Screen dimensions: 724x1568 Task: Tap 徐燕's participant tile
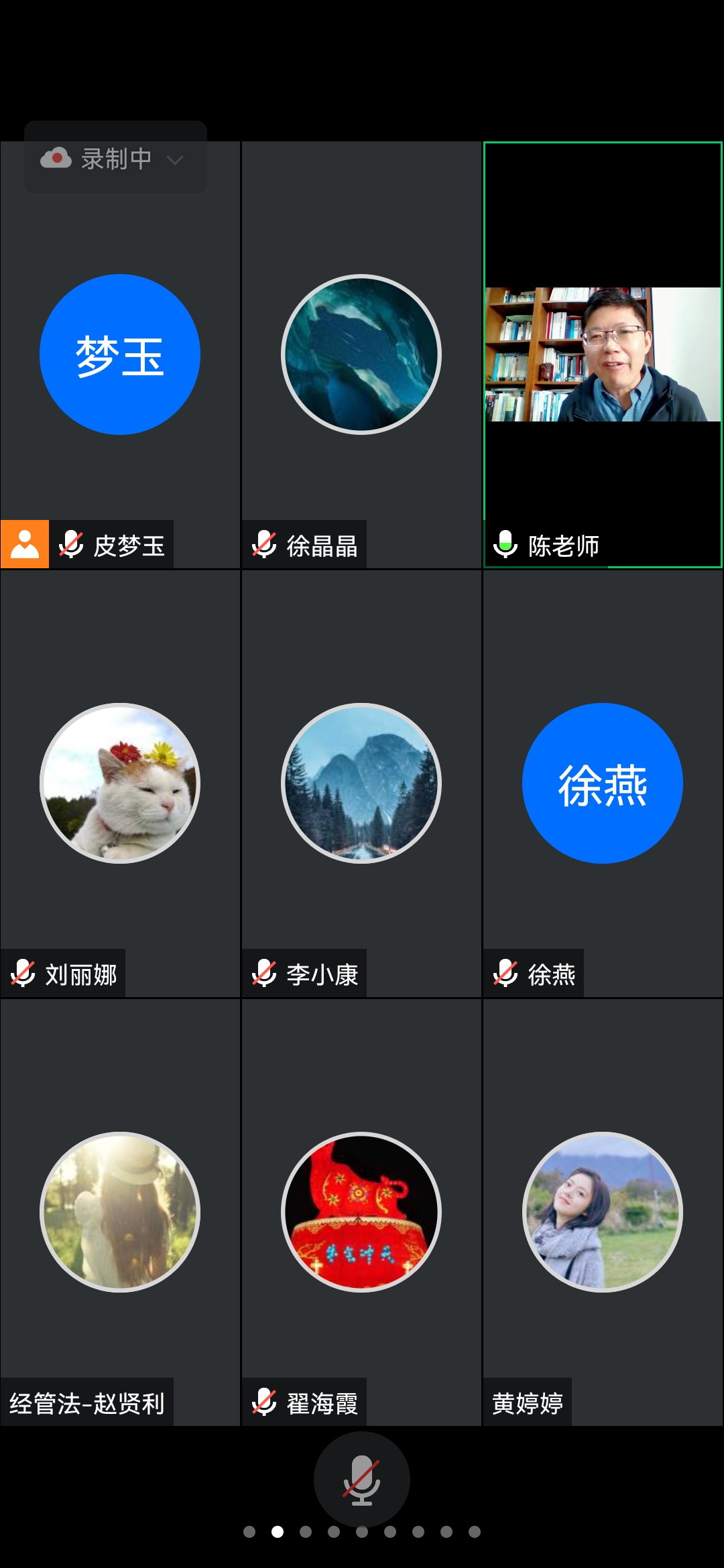(603, 784)
